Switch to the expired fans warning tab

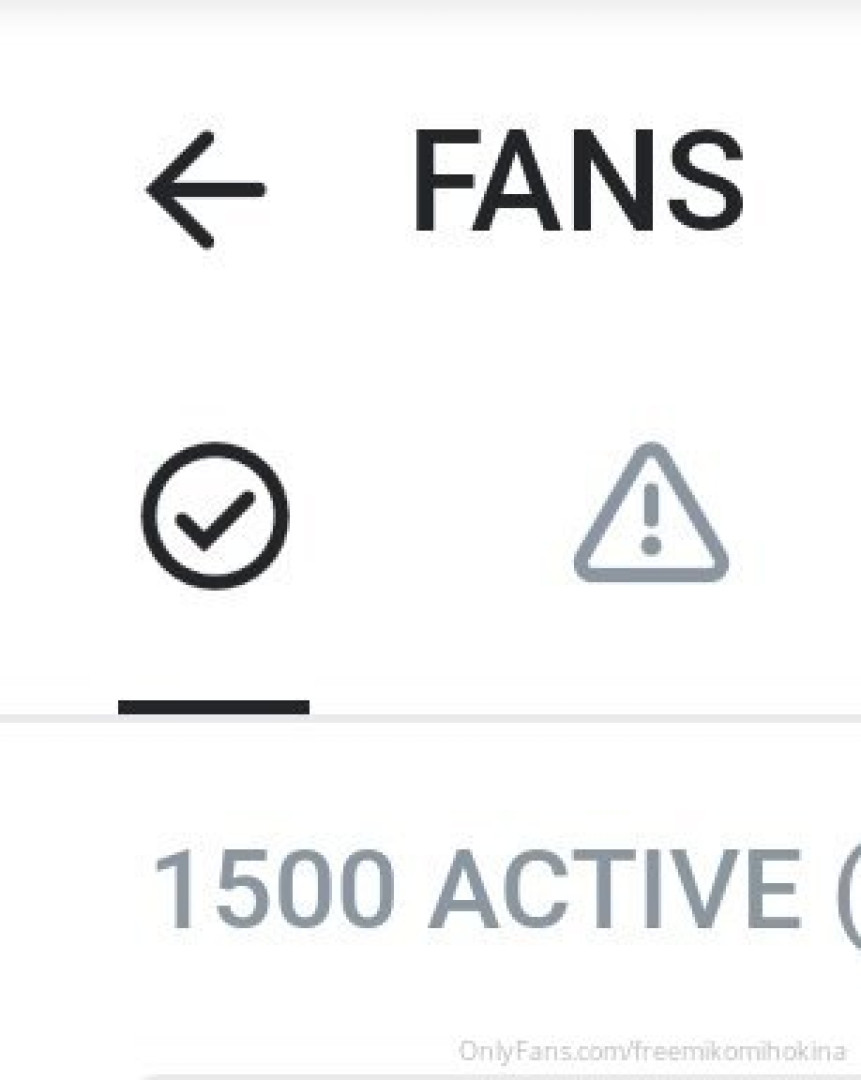651,516
